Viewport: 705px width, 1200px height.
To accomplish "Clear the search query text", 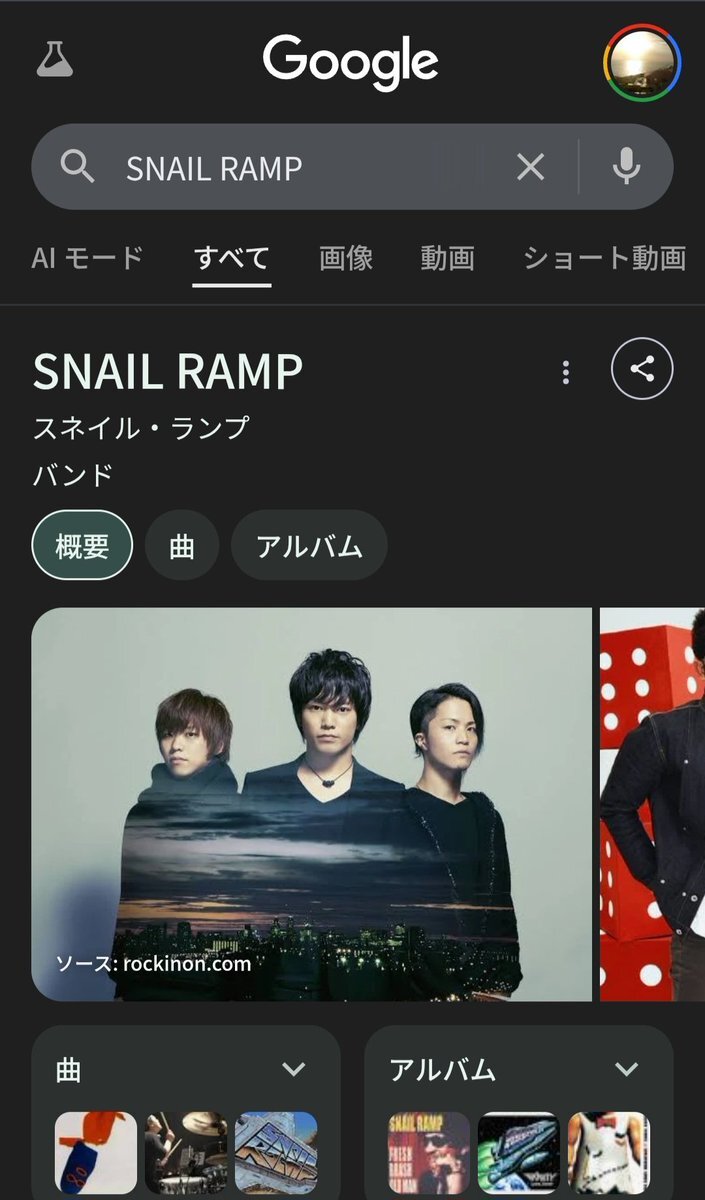I will pyautogui.click(x=530, y=167).
